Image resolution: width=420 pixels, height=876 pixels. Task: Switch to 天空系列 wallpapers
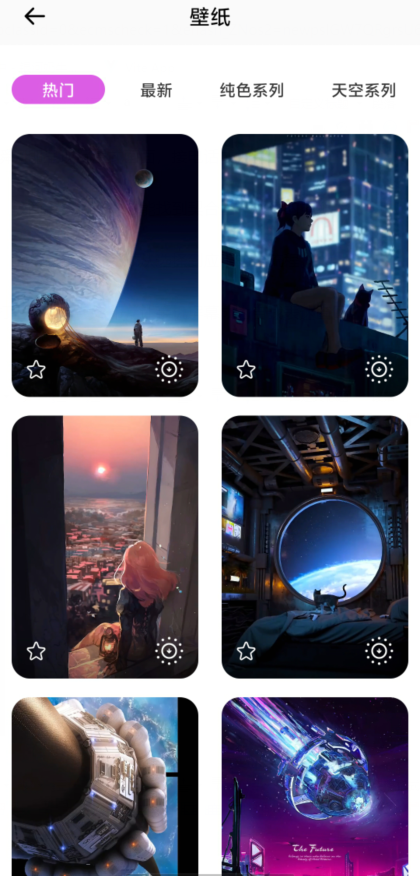click(364, 90)
